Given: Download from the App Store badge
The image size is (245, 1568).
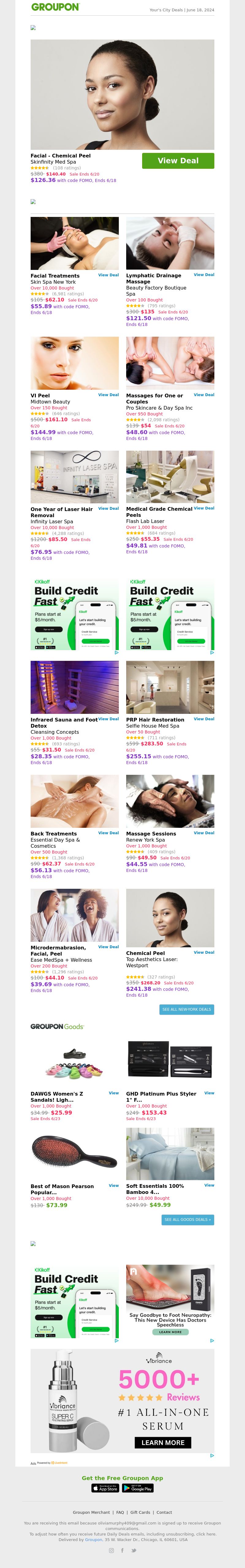Looking at the screenshot, I should pyautogui.click(x=105, y=1488).
